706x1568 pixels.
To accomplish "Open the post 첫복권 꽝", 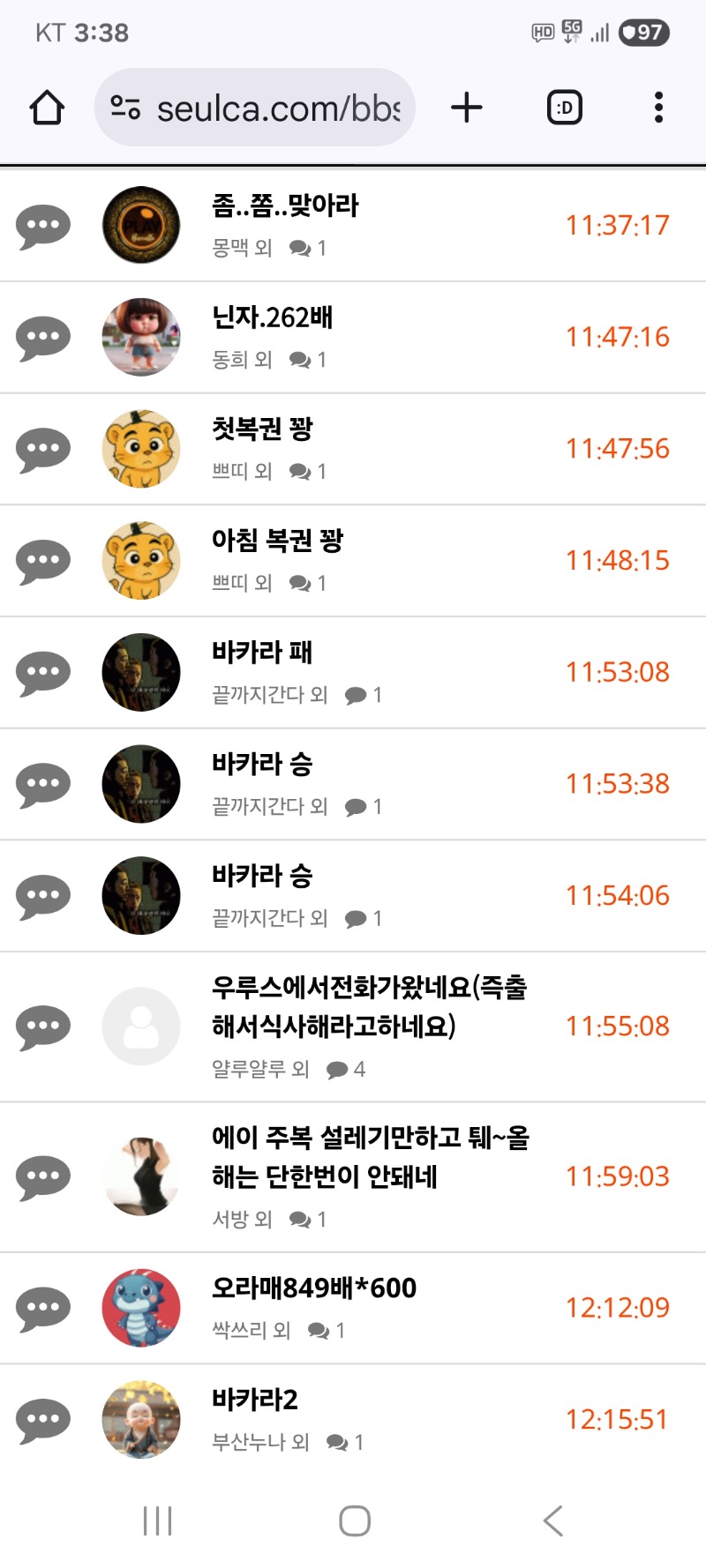I will click(262, 429).
